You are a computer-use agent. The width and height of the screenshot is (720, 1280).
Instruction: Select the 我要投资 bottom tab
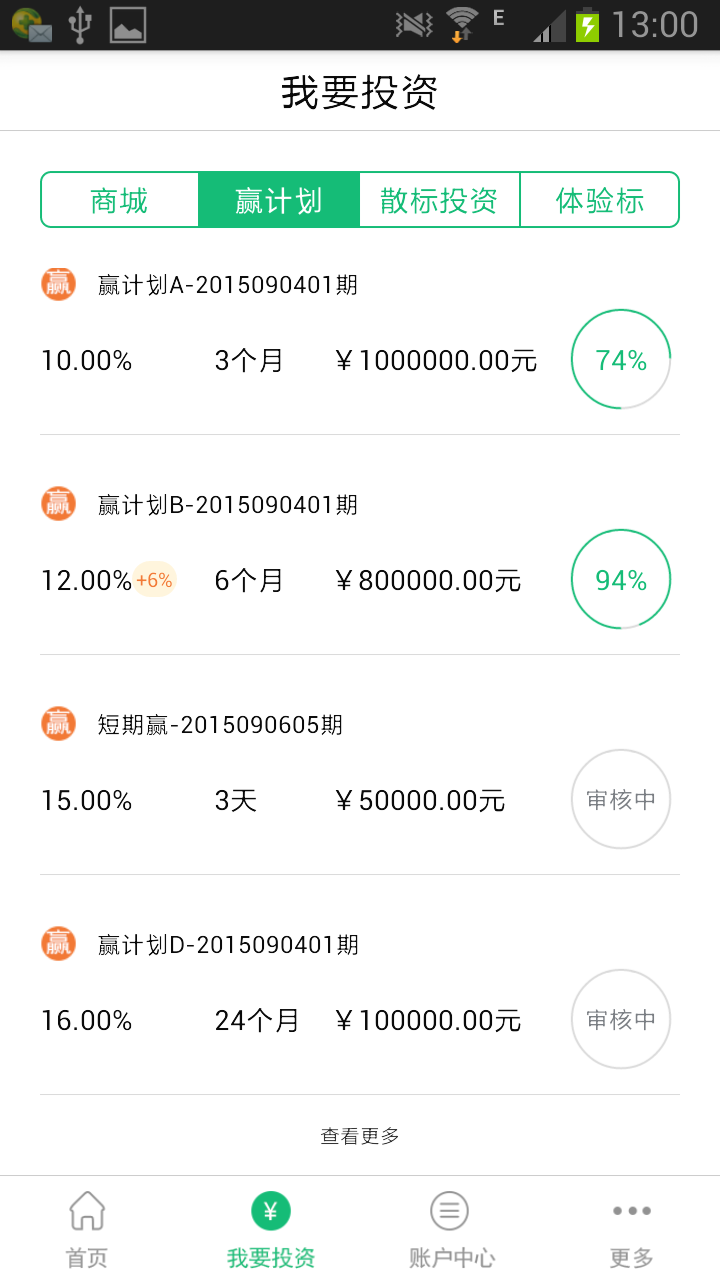(271, 1229)
